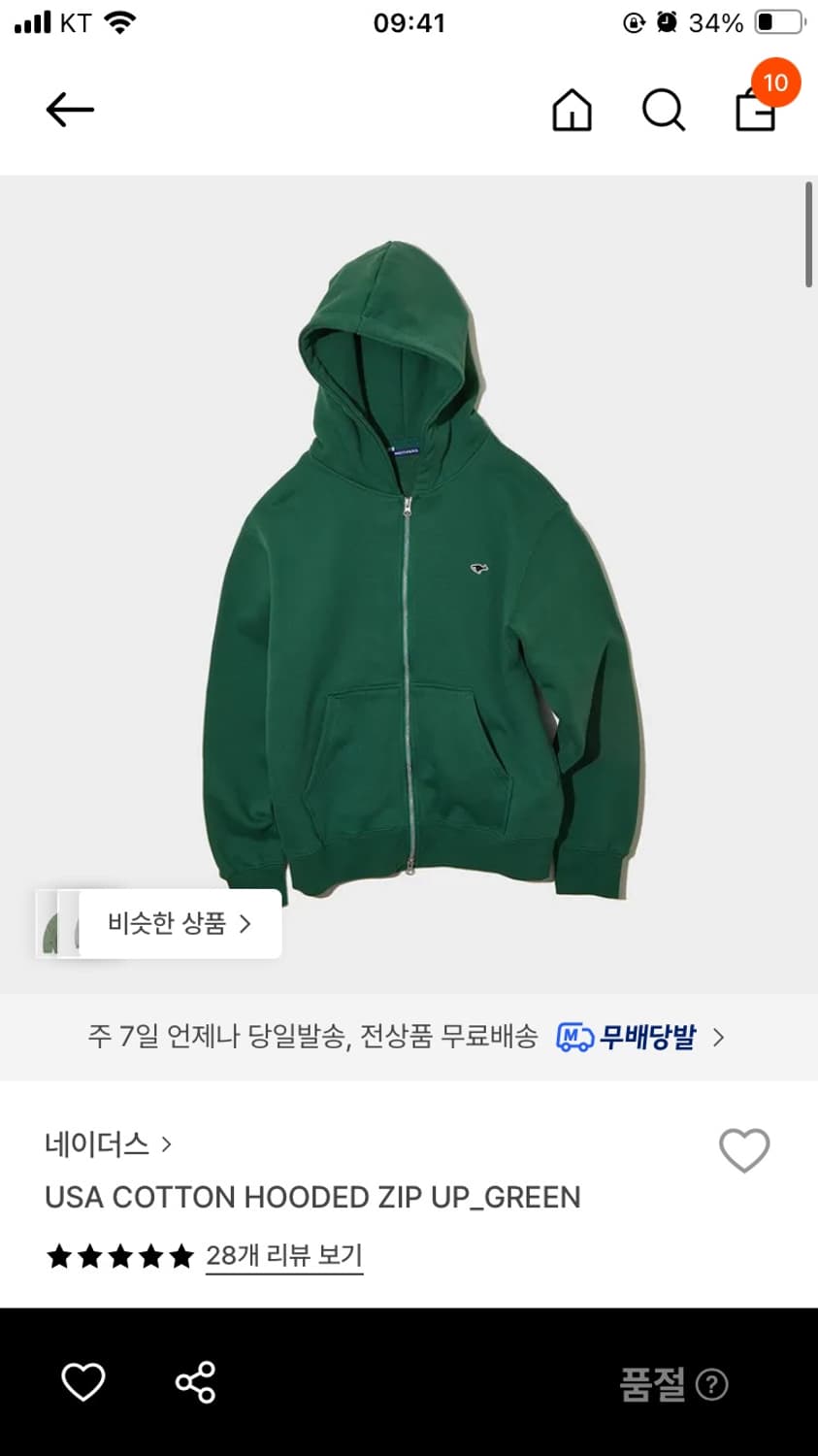Image resolution: width=818 pixels, height=1456 pixels.
Task: Open the 네이더스 brand page
Action: (x=96, y=1145)
